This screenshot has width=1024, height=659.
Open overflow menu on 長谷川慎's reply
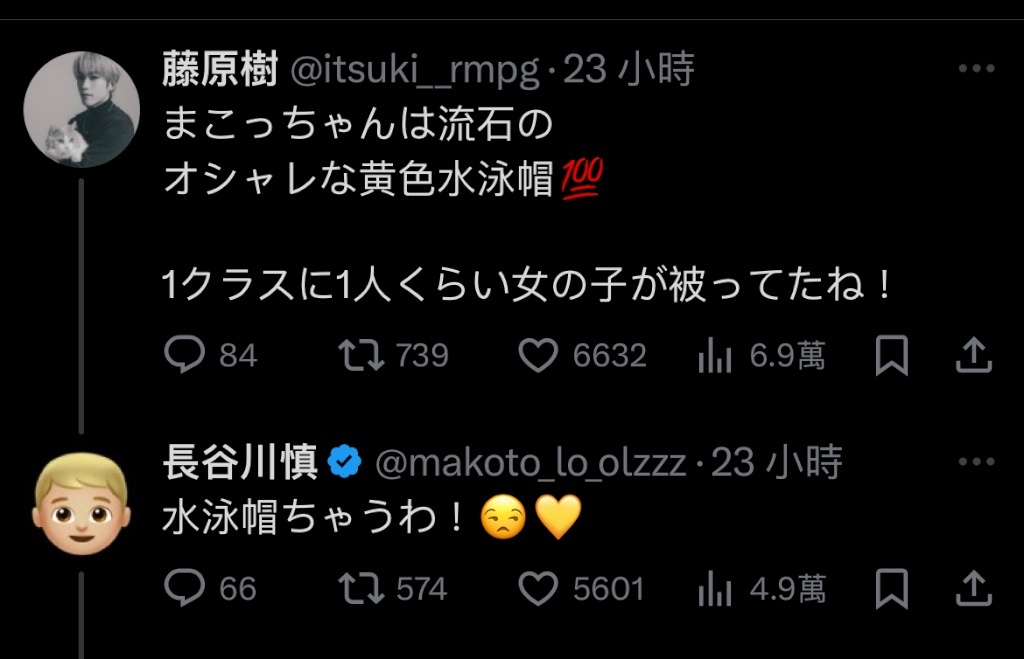pyautogui.click(x=975, y=462)
